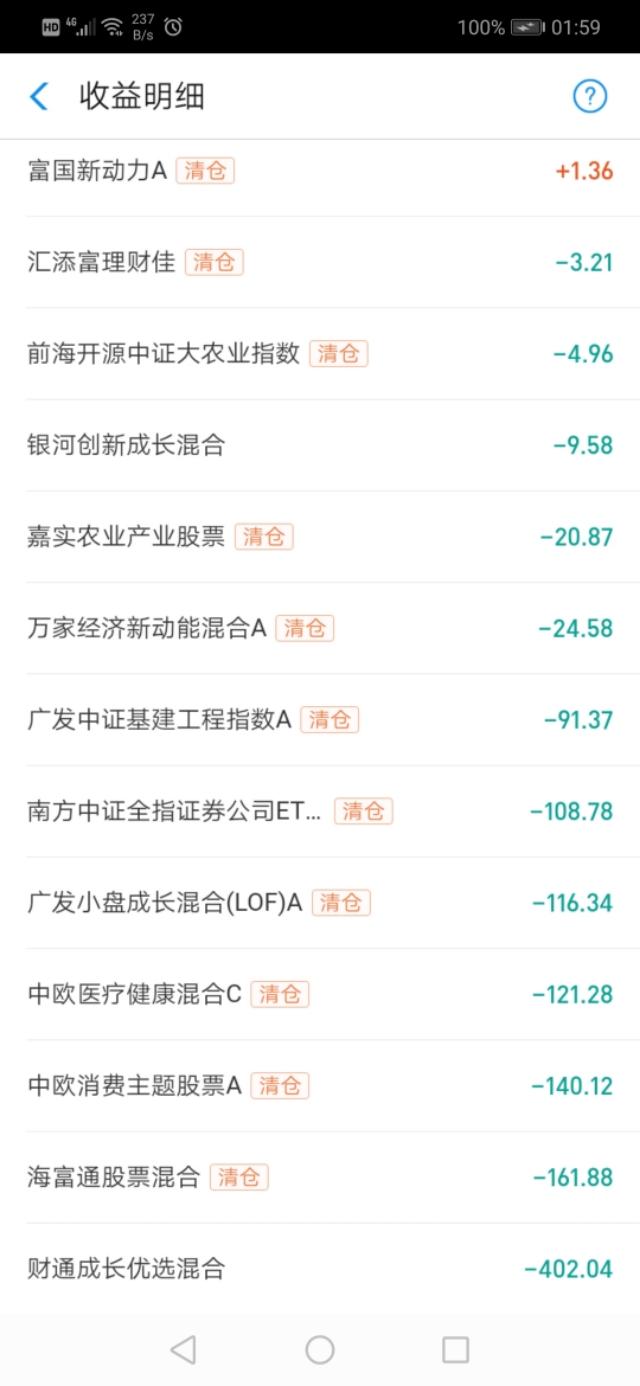This screenshot has width=640, height=1386.
Task: Go back from 收益明细 page
Action: click(x=39, y=97)
